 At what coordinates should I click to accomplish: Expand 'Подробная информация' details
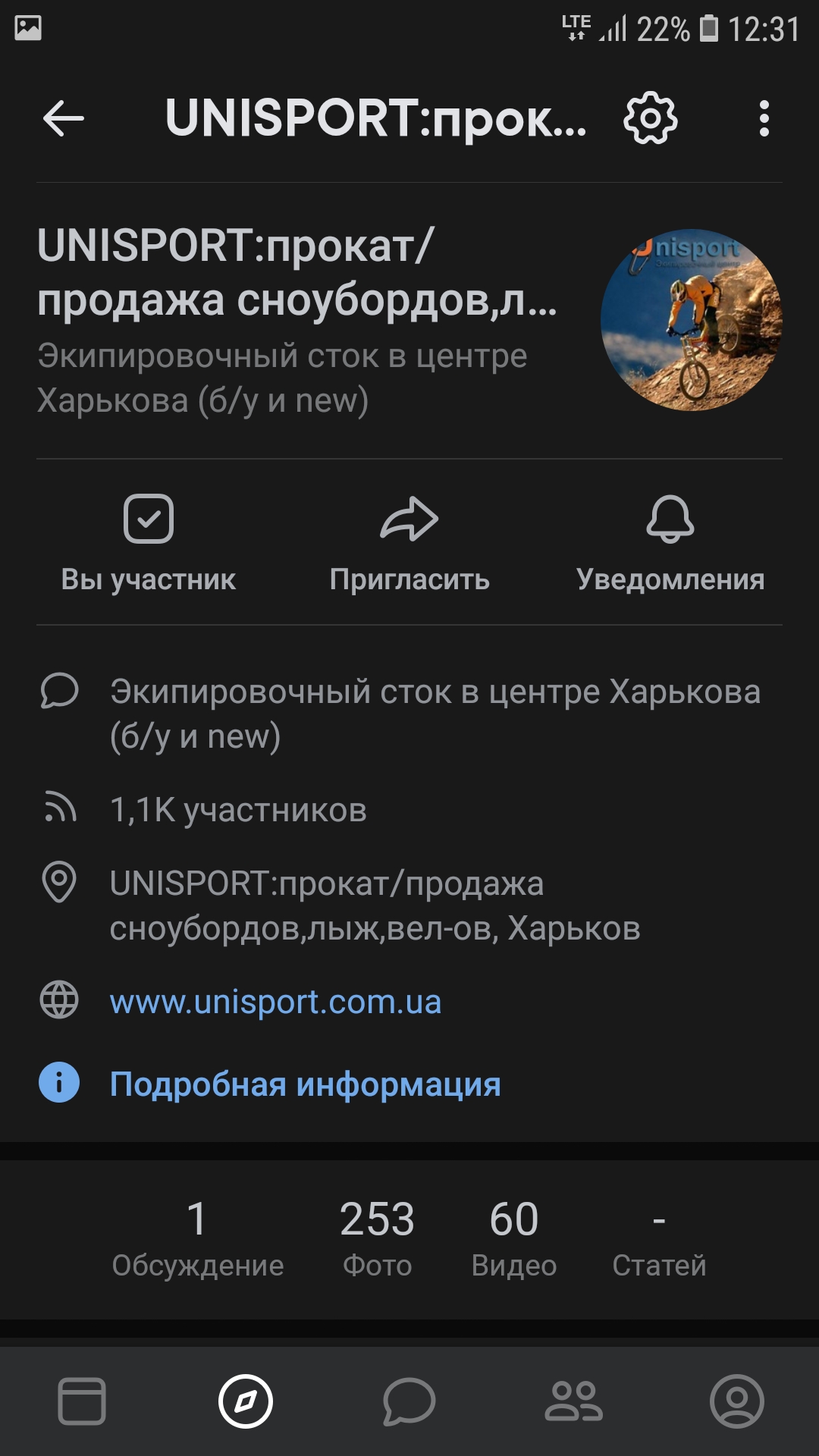[305, 1084]
